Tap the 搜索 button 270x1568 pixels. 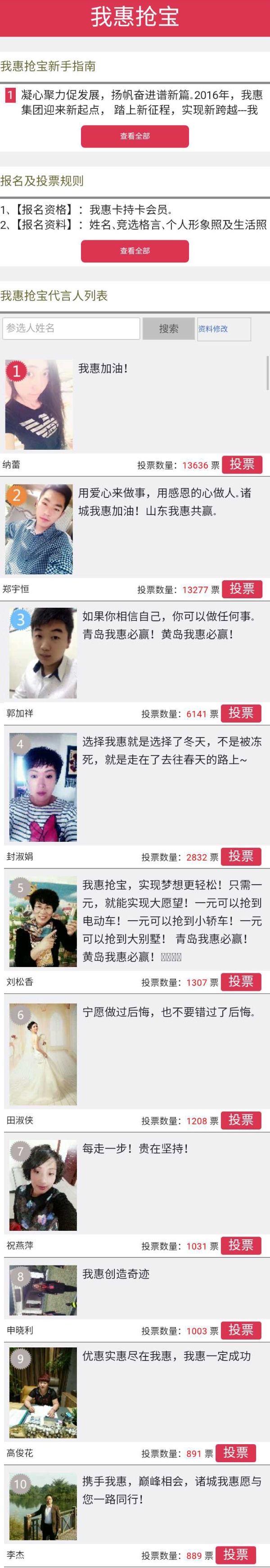coord(168,329)
